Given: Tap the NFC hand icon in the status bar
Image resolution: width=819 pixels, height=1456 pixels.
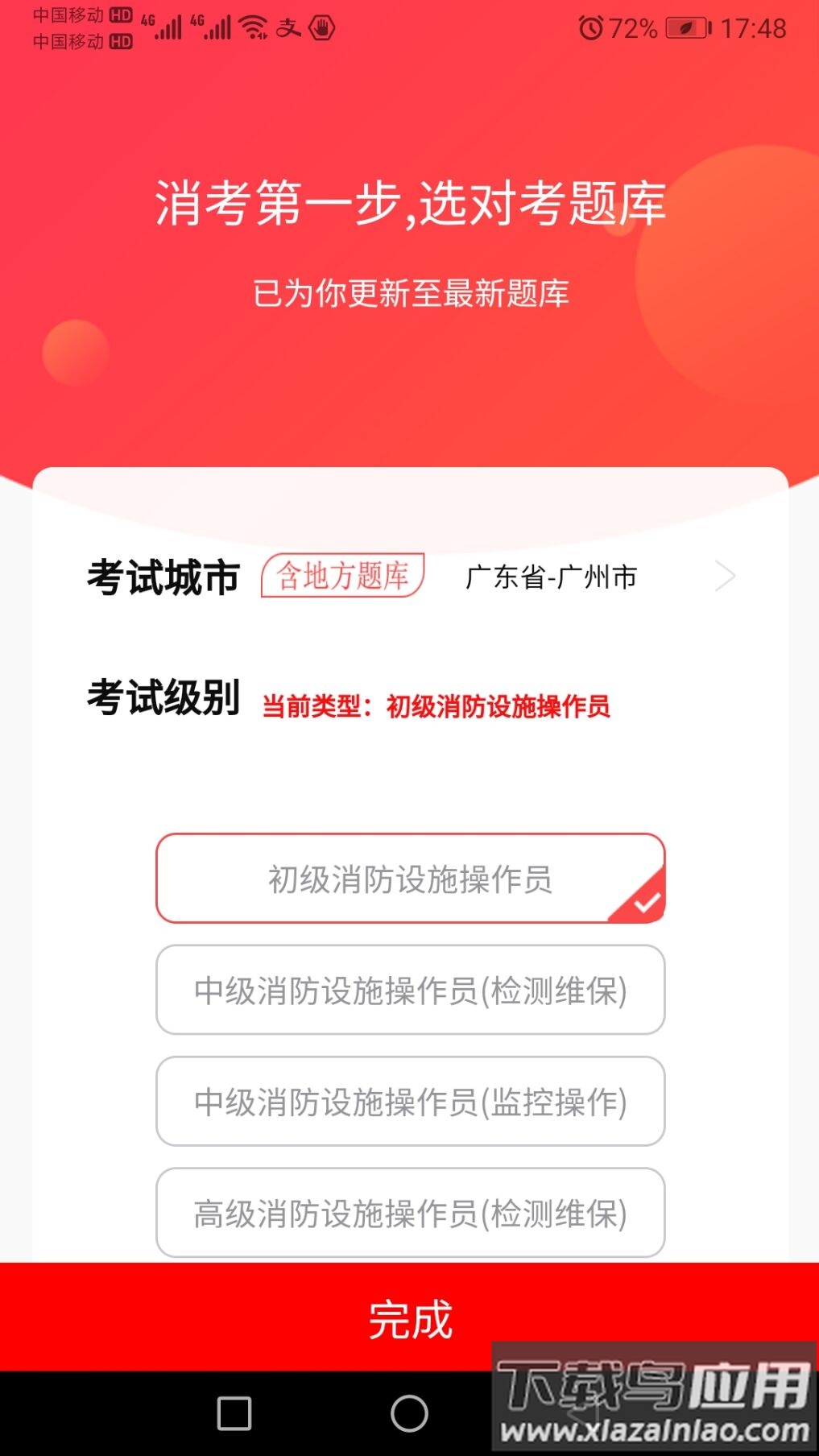Looking at the screenshot, I should 321,27.
